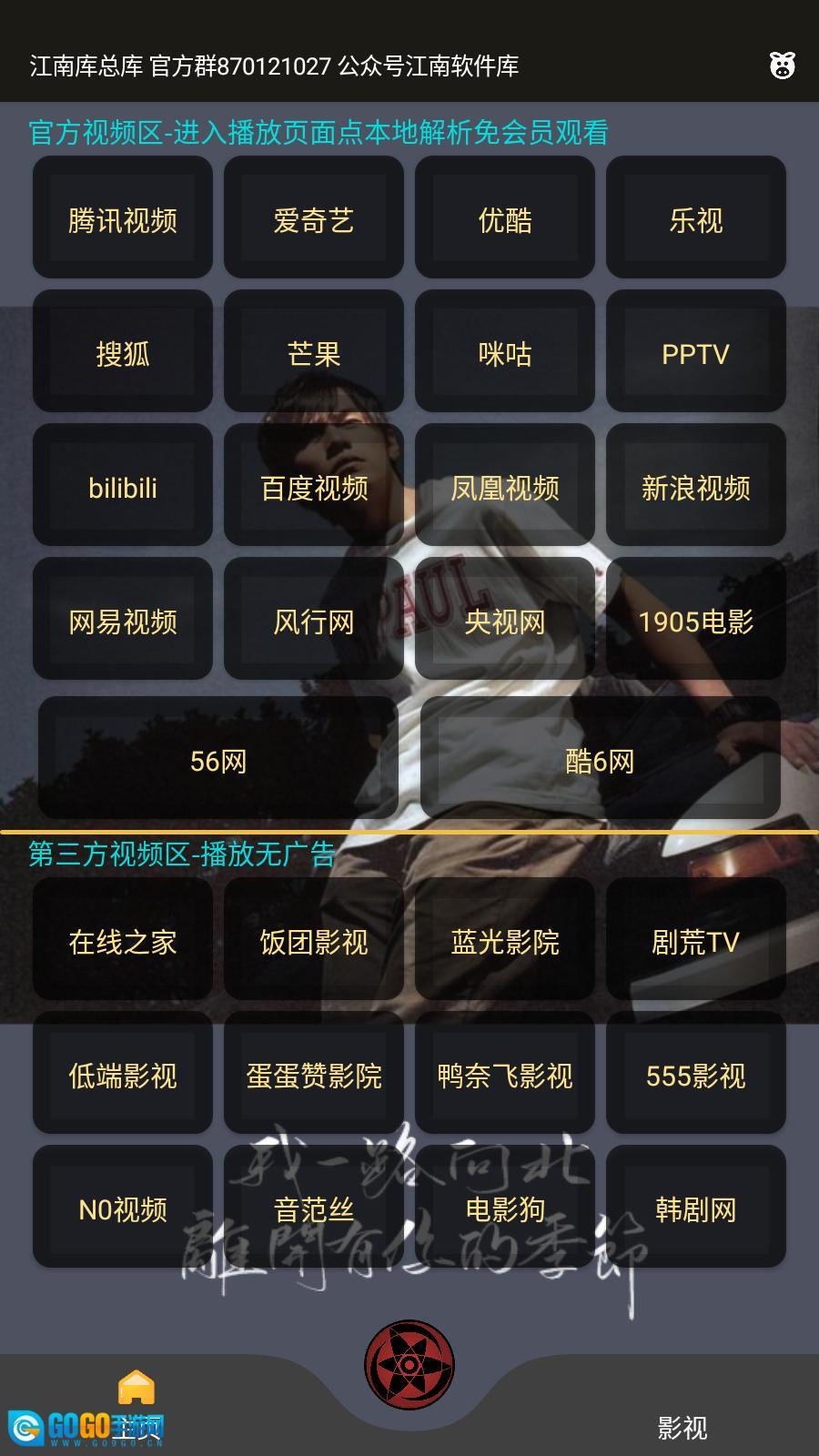819x1456 pixels.
Task: Open 在线之家
Action: pos(123,939)
